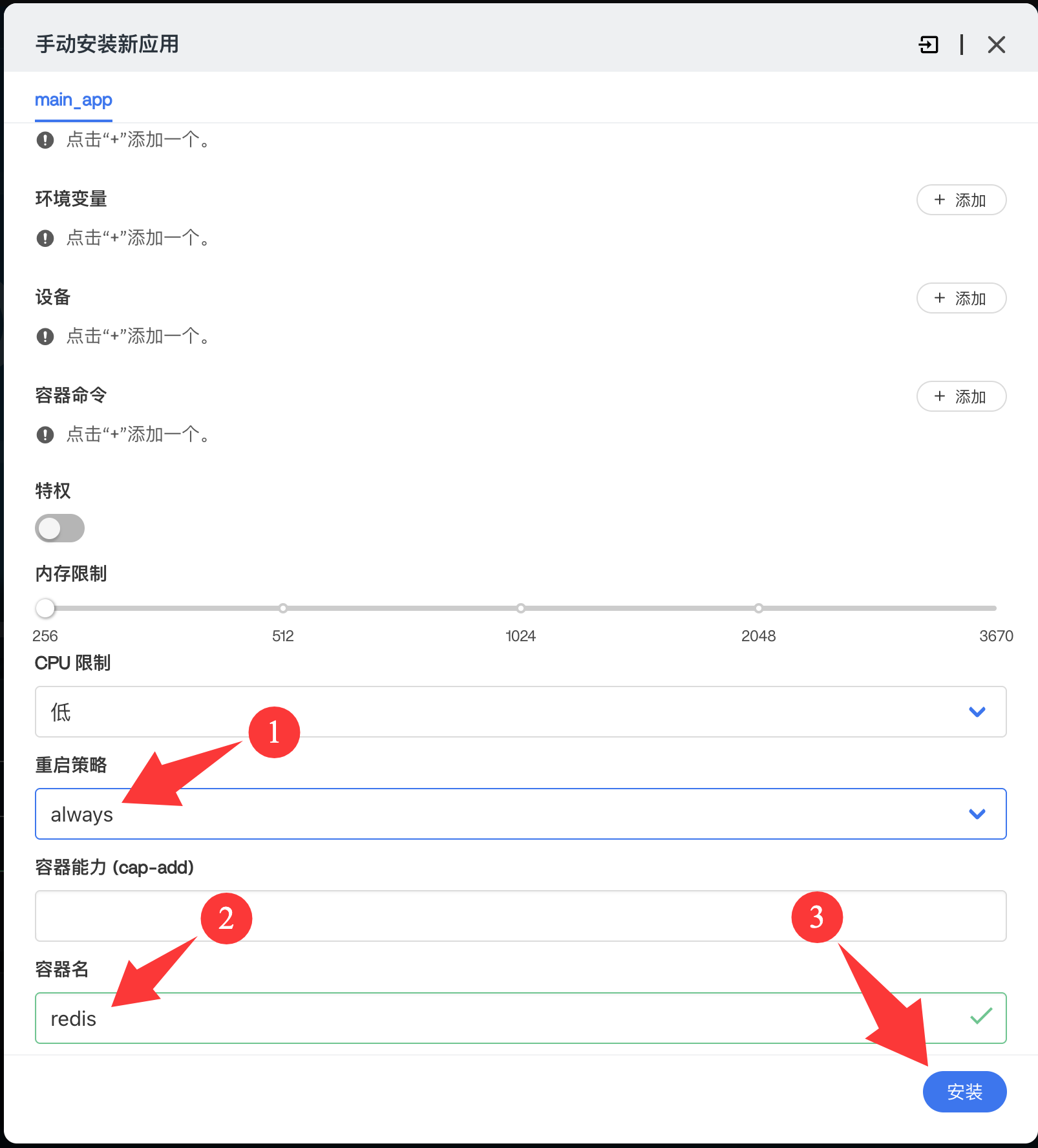Tap the blue 安装 button
The height and width of the screenshot is (1148, 1038).
click(x=964, y=1092)
